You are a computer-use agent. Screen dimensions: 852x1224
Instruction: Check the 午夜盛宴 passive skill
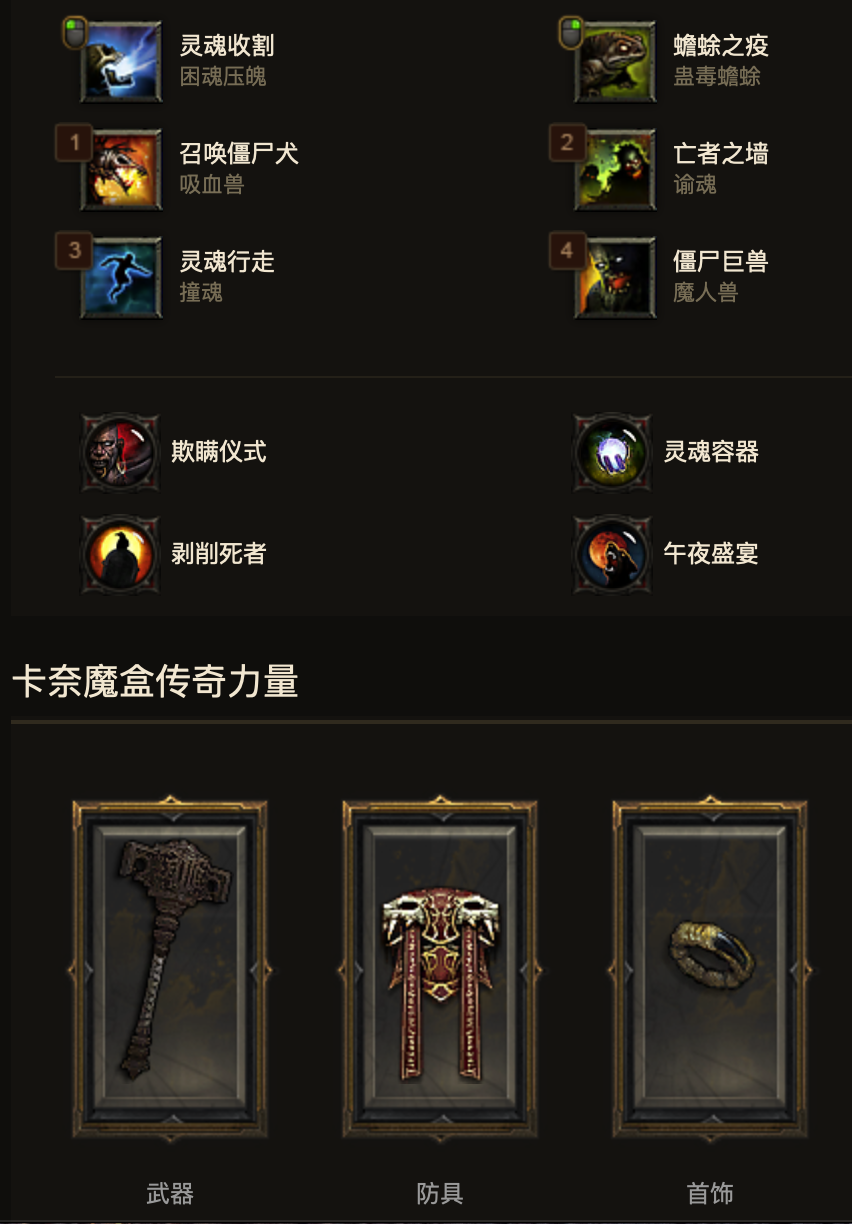(x=613, y=554)
